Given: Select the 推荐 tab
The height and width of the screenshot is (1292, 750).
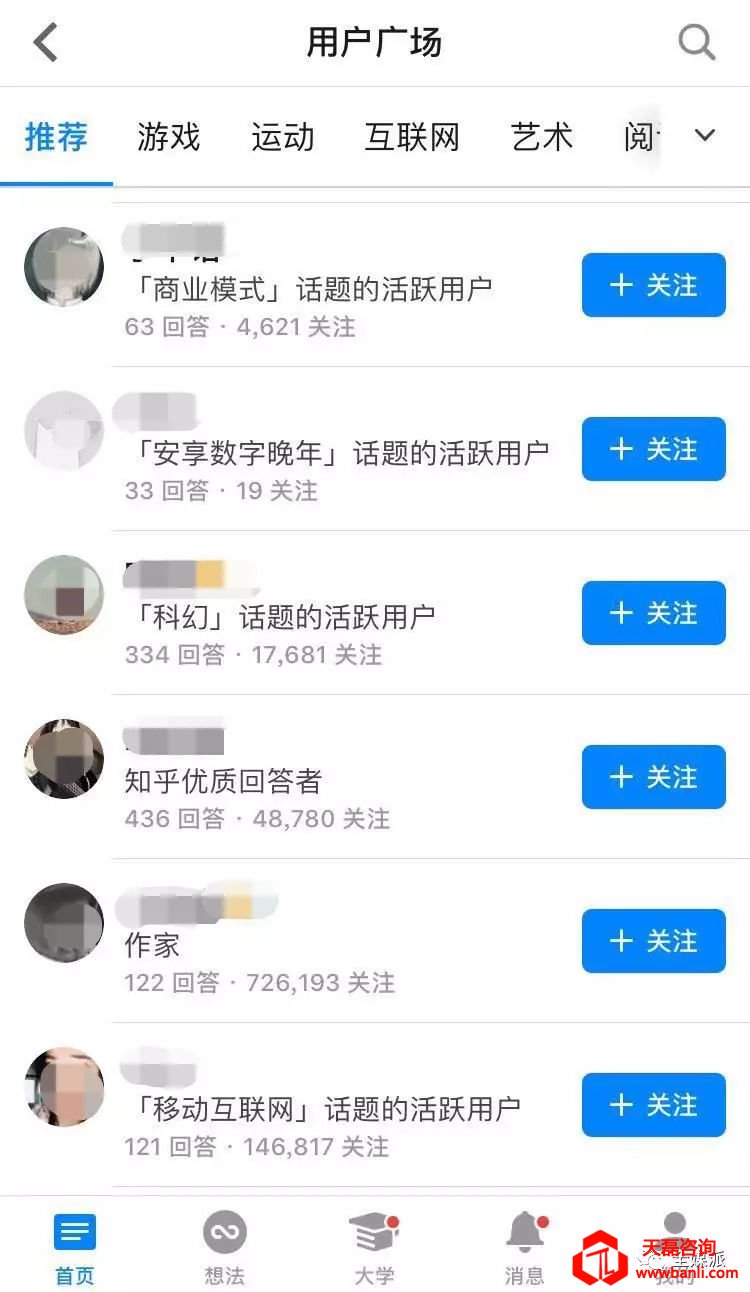Looking at the screenshot, I should click(56, 137).
